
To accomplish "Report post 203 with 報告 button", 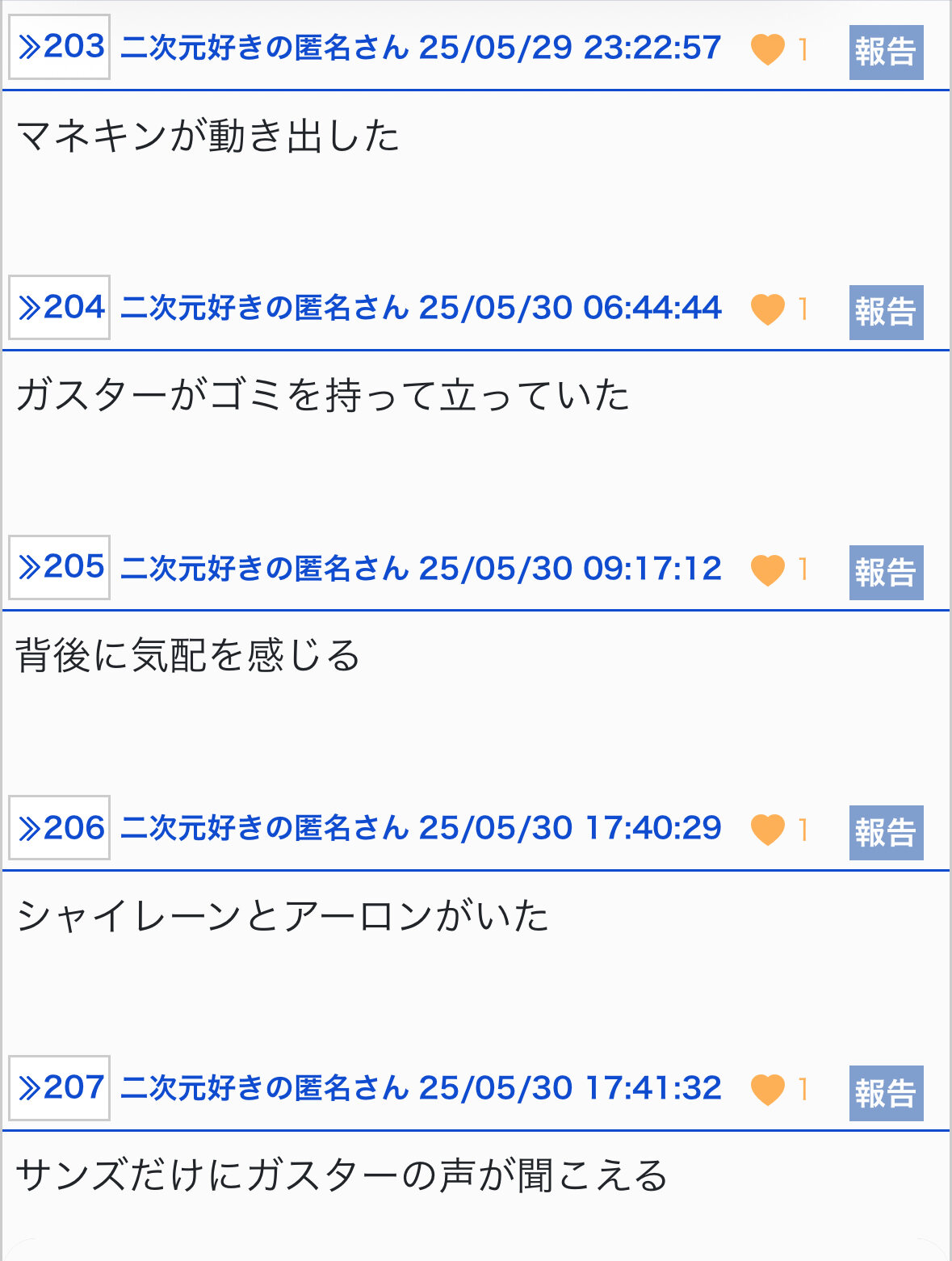I will coord(886,52).
